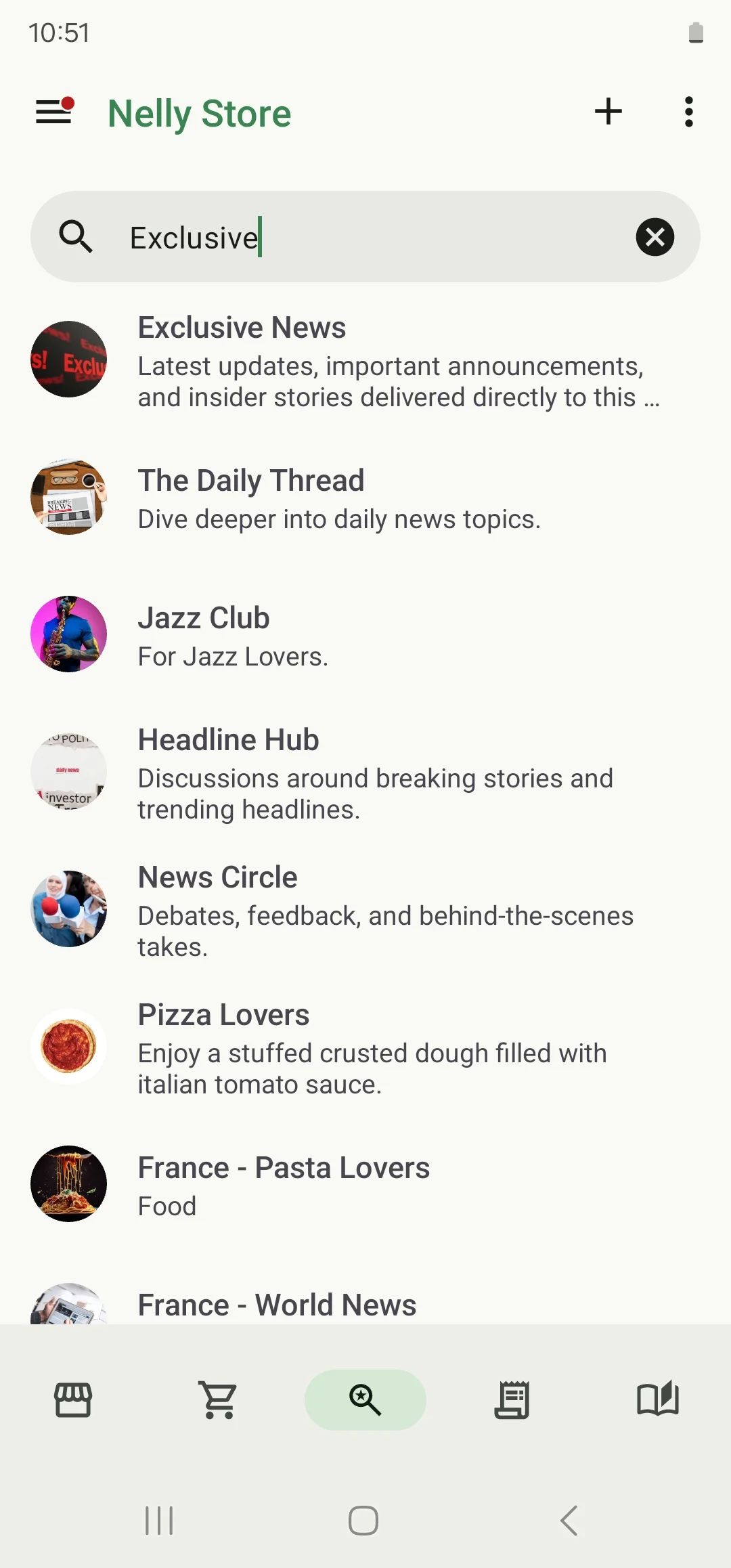Go to the shopping cart tab
Viewport: 731px width, 1568px height.
(219, 1400)
